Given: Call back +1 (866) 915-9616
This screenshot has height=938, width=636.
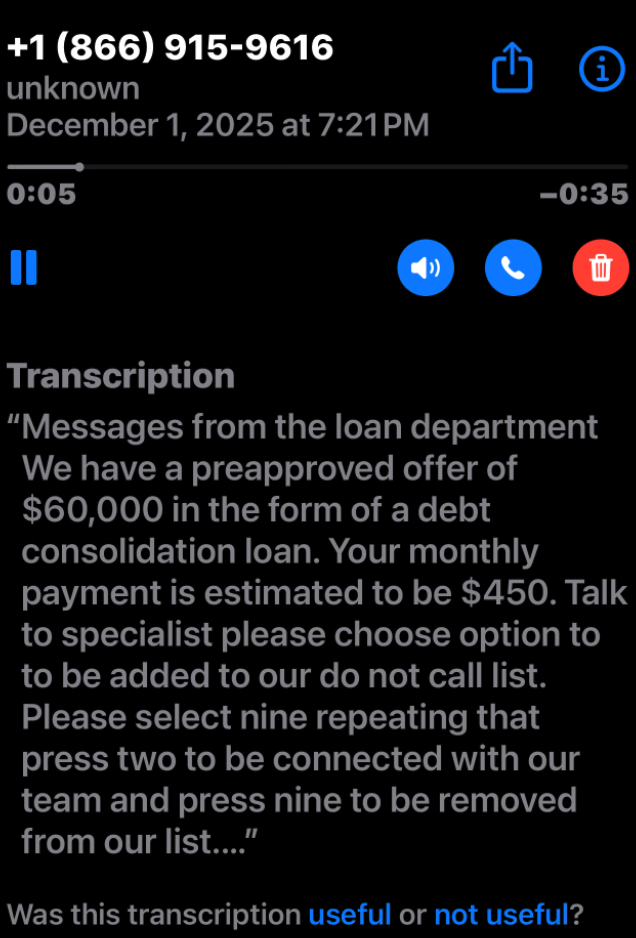Looking at the screenshot, I should (x=513, y=268).
